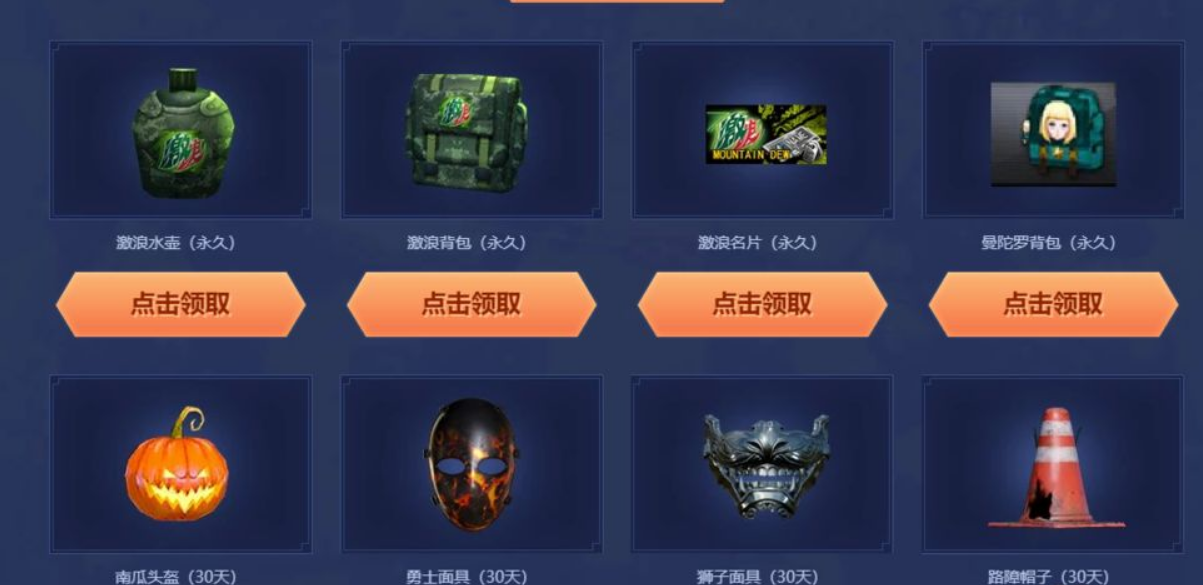The width and height of the screenshot is (1203, 585).
Task: Tap 点击领取 for 曼陀罗背包
Action: [1053, 304]
